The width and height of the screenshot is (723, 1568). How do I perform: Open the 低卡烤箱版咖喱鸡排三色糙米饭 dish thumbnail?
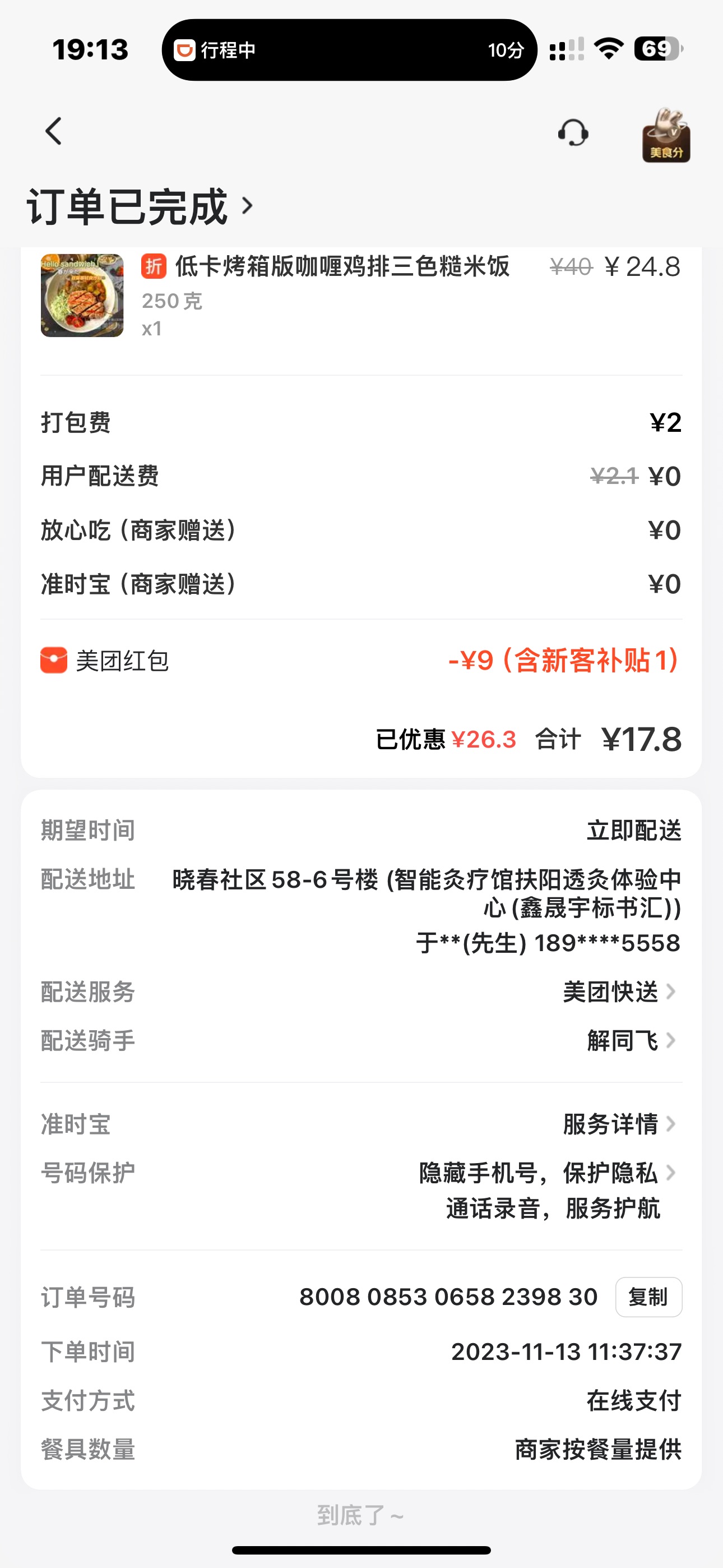[x=82, y=295]
